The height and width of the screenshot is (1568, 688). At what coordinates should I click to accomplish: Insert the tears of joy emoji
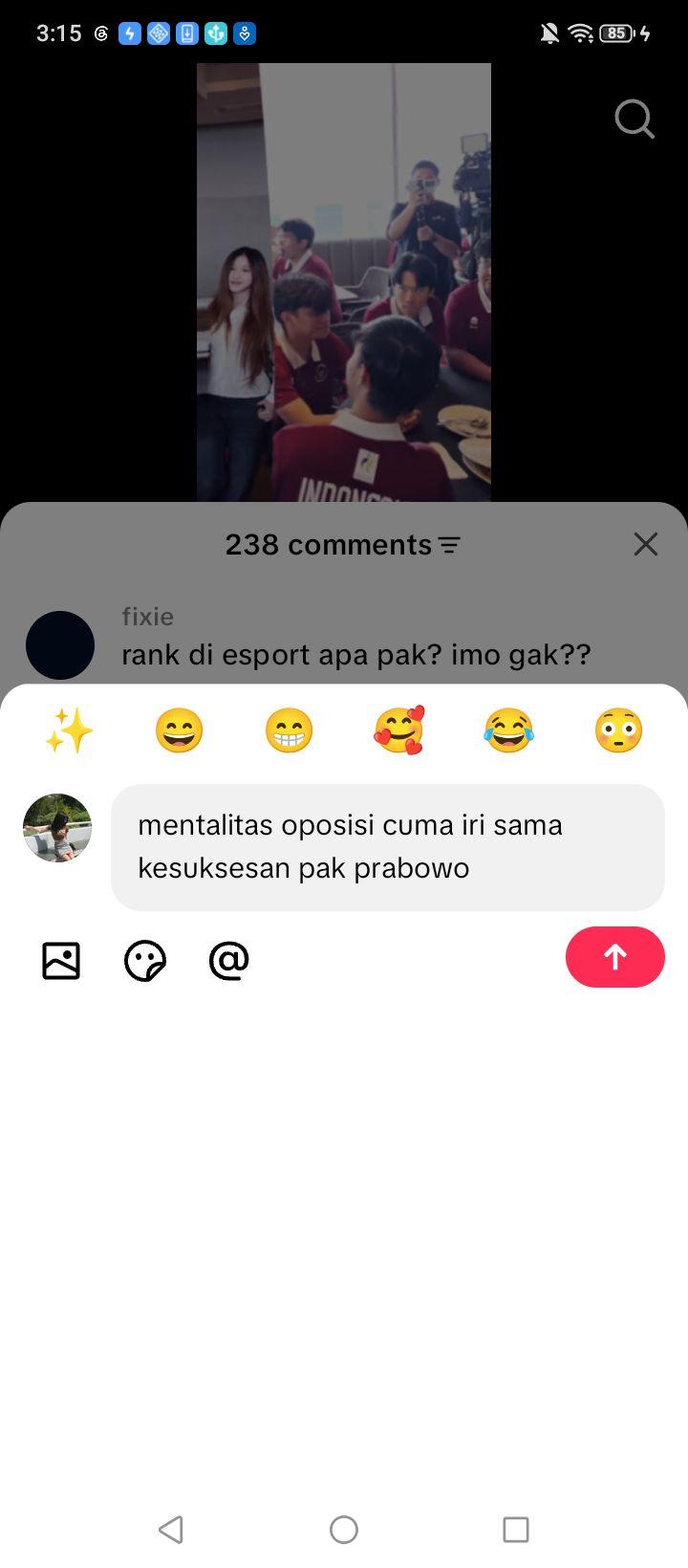click(508, 731)
